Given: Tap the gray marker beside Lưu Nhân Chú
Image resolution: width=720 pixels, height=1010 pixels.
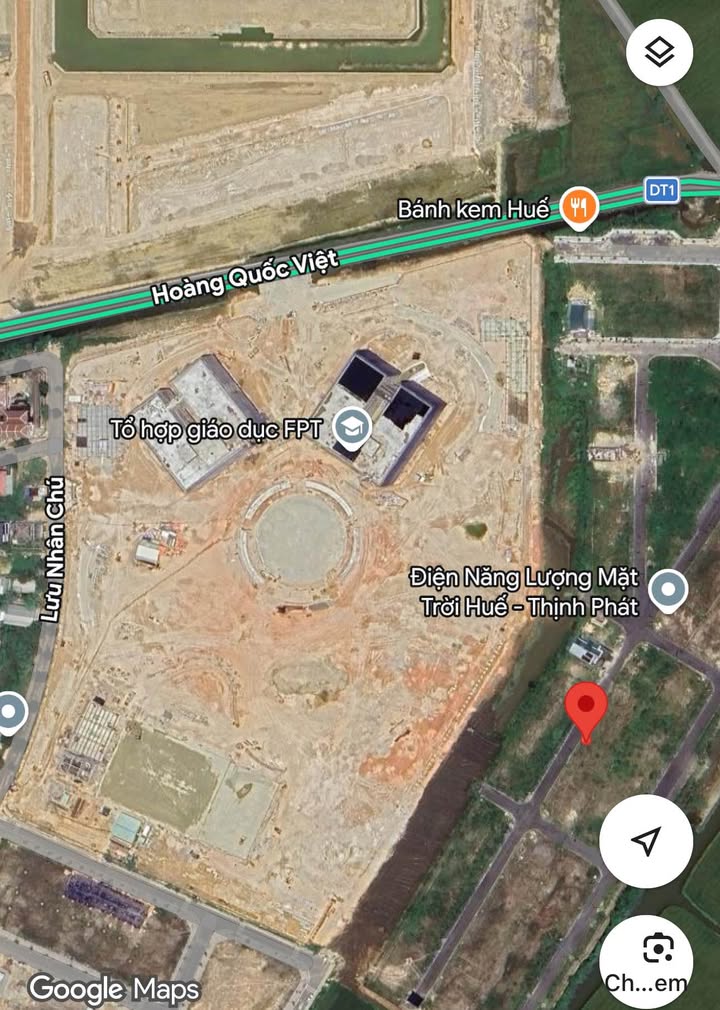Looking at the screenshot, I should (x=11, y=713).
